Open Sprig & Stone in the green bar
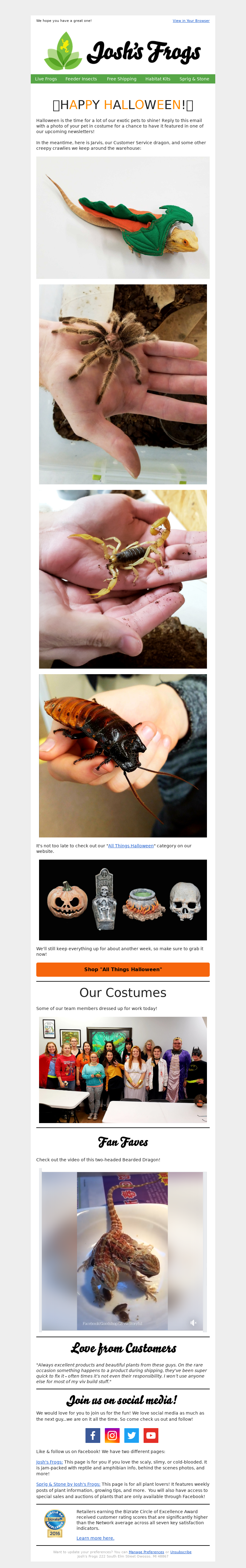246x1568 pixels. (x=194, y=79)
